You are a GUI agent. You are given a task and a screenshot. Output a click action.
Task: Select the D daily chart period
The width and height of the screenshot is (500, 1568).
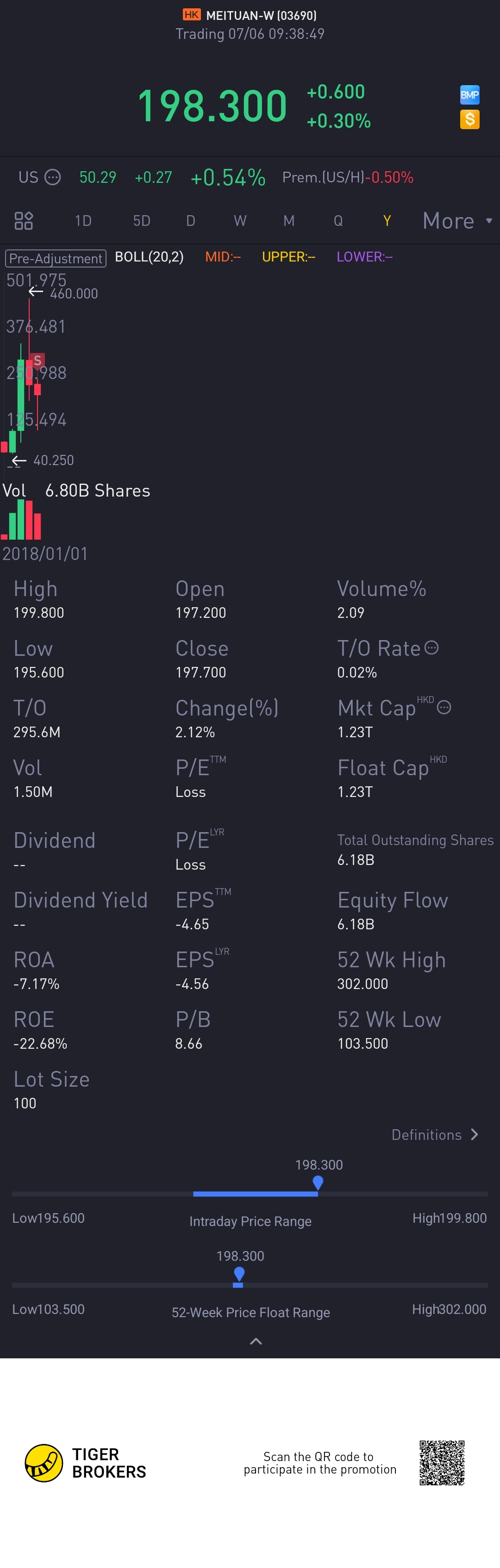[x=191, y=220]
